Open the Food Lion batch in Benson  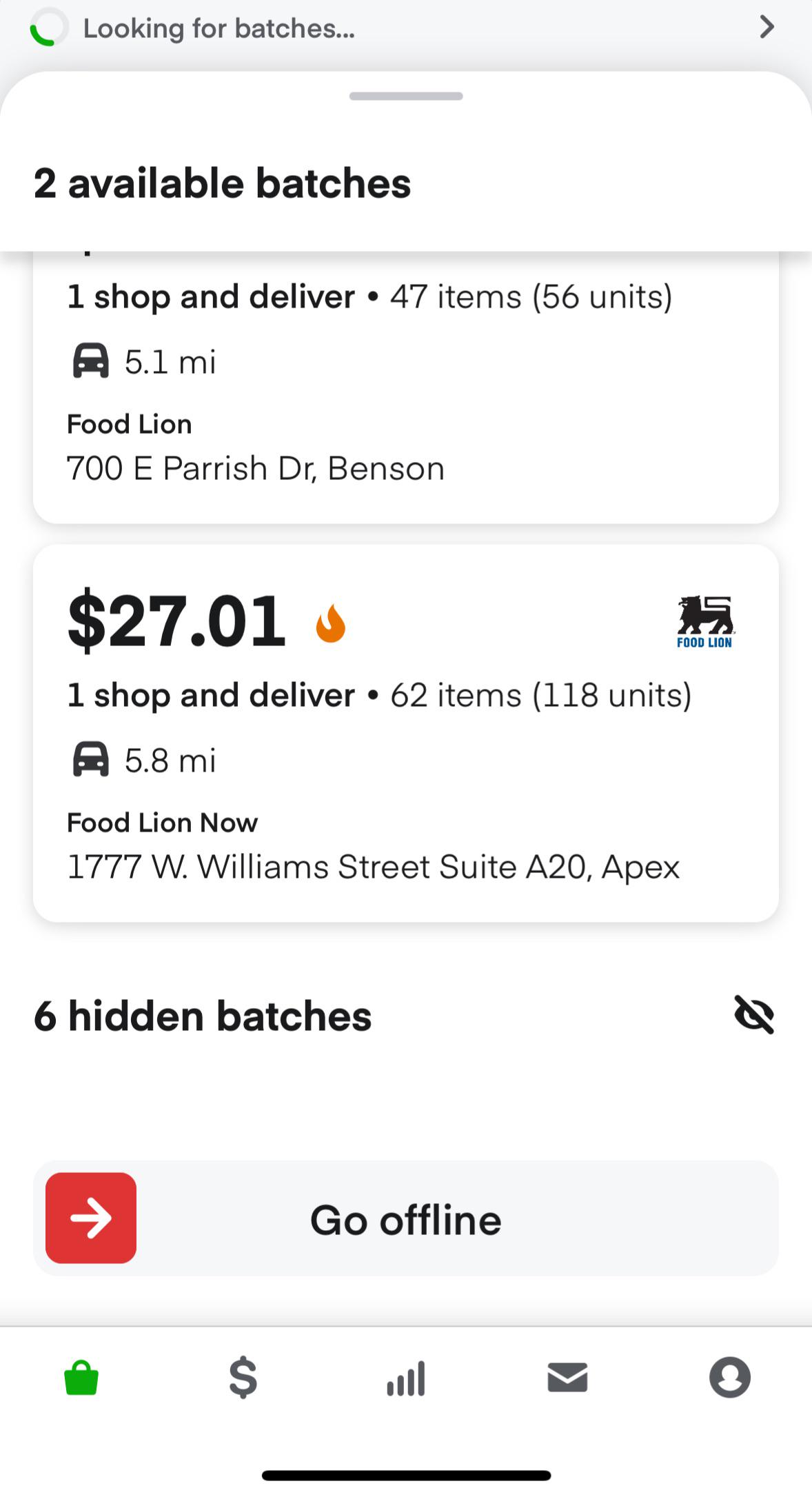coord(405,386)
